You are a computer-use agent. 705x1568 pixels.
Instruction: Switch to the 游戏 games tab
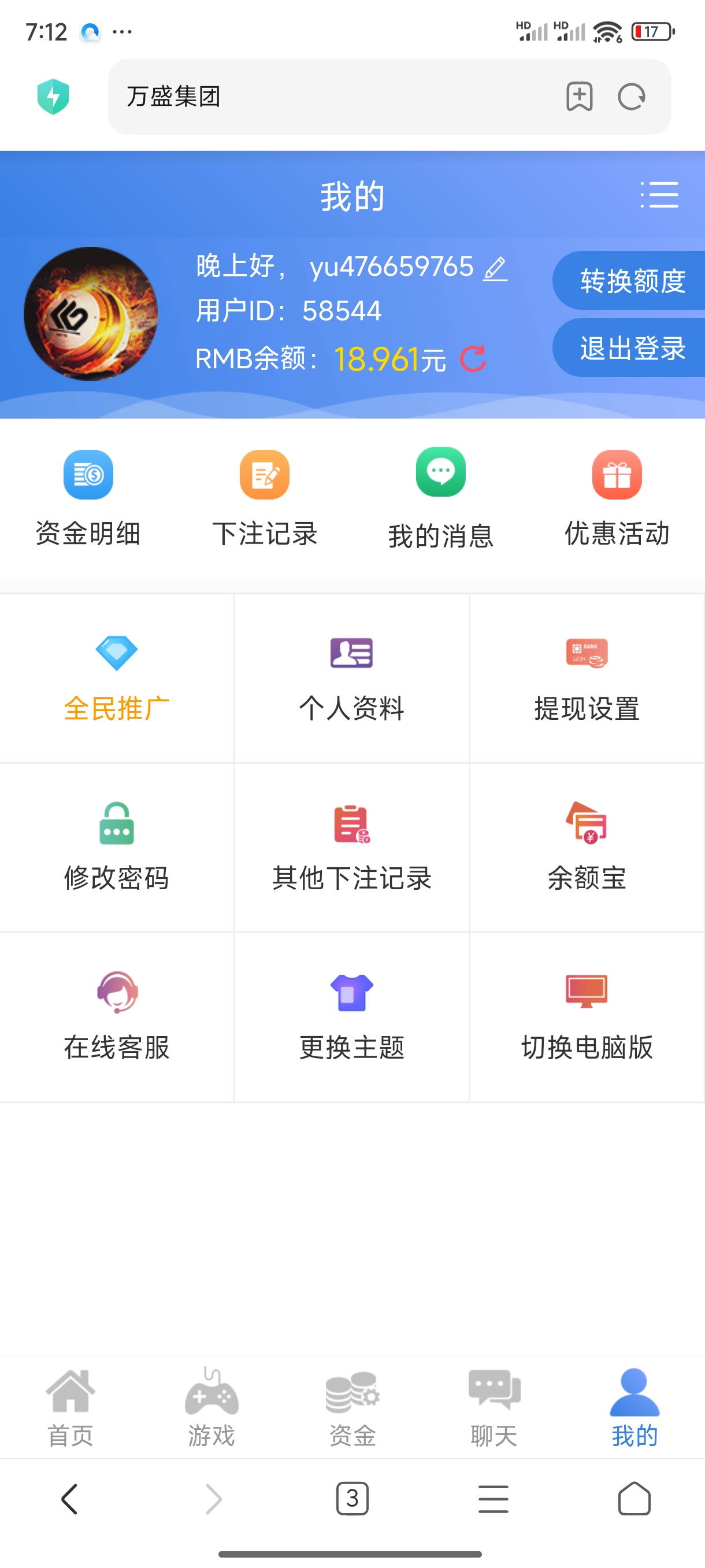[x=211, y=1407]
